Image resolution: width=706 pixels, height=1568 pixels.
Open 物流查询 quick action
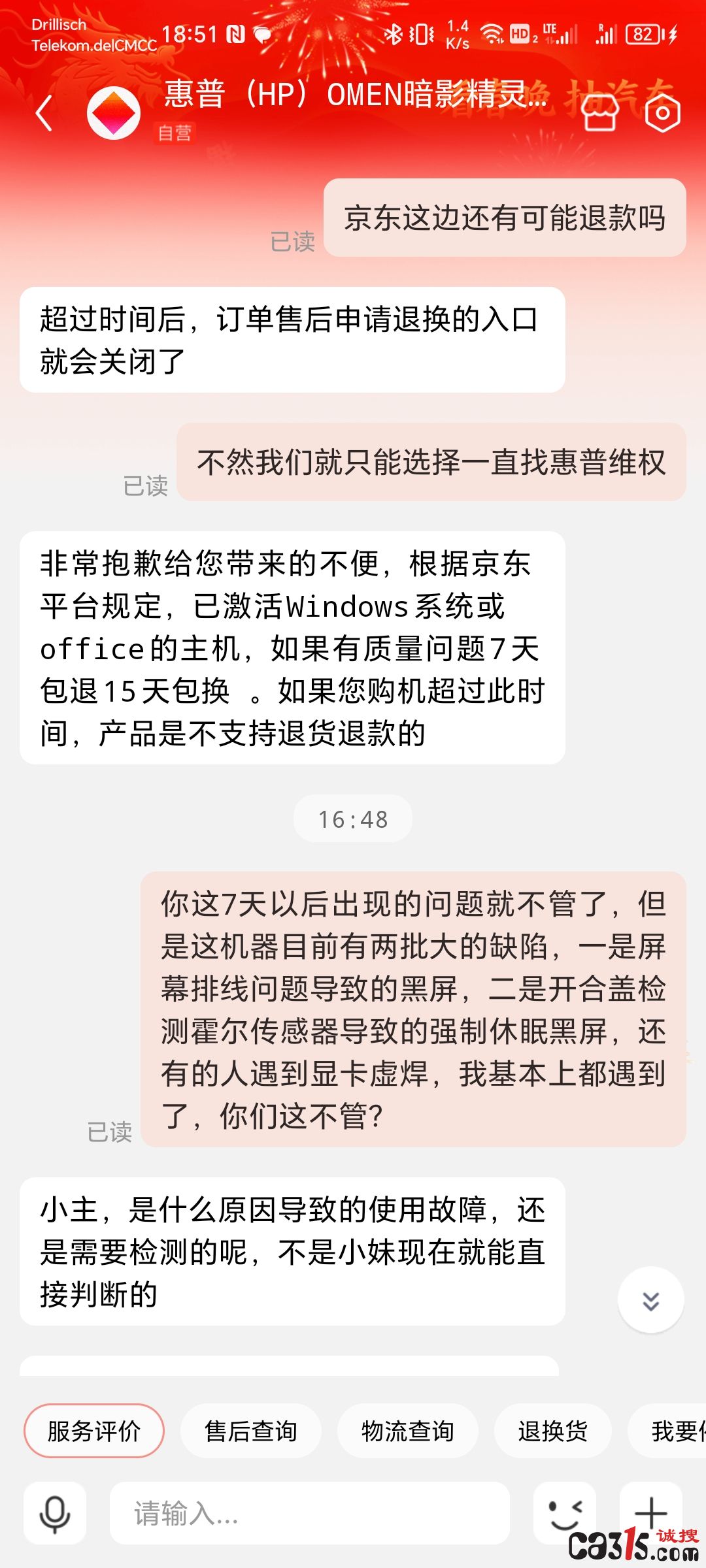(x=408, y=1431)
